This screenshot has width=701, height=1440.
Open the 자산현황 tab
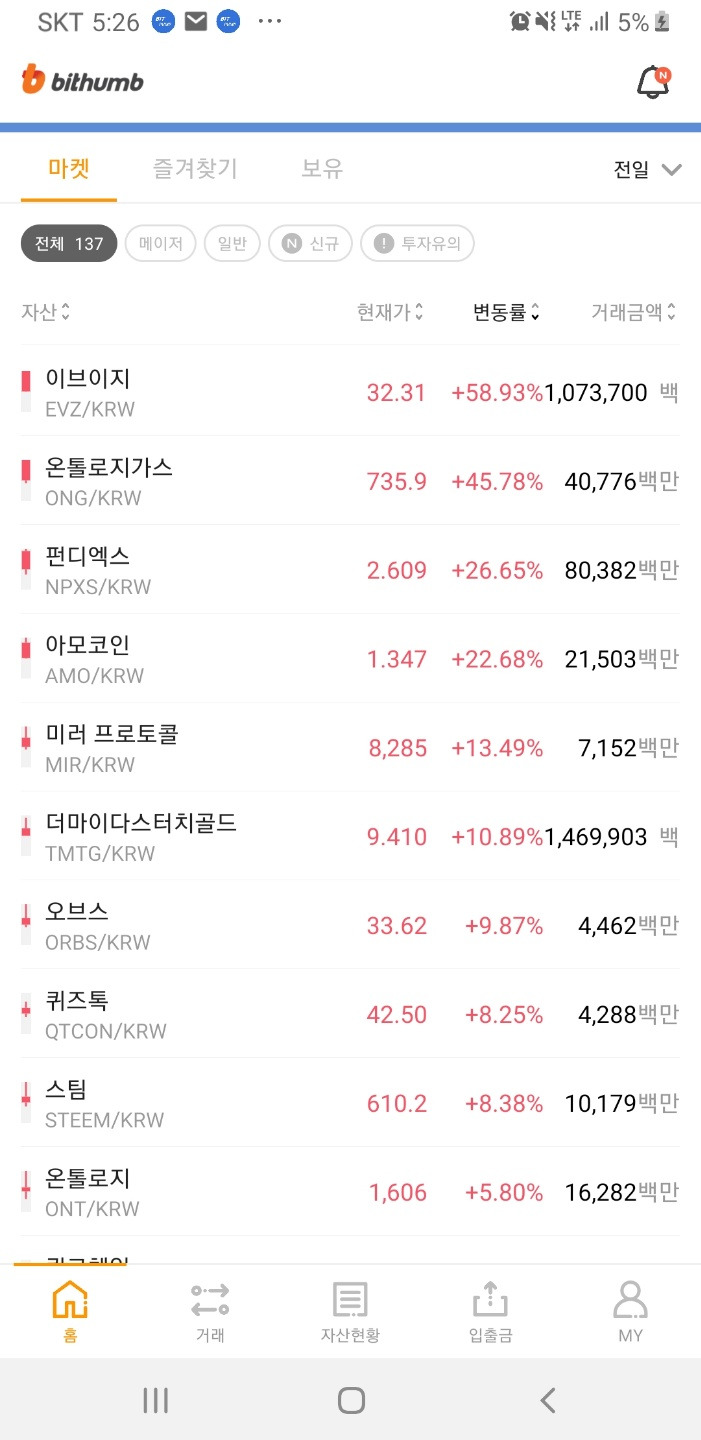point(350,1312)
